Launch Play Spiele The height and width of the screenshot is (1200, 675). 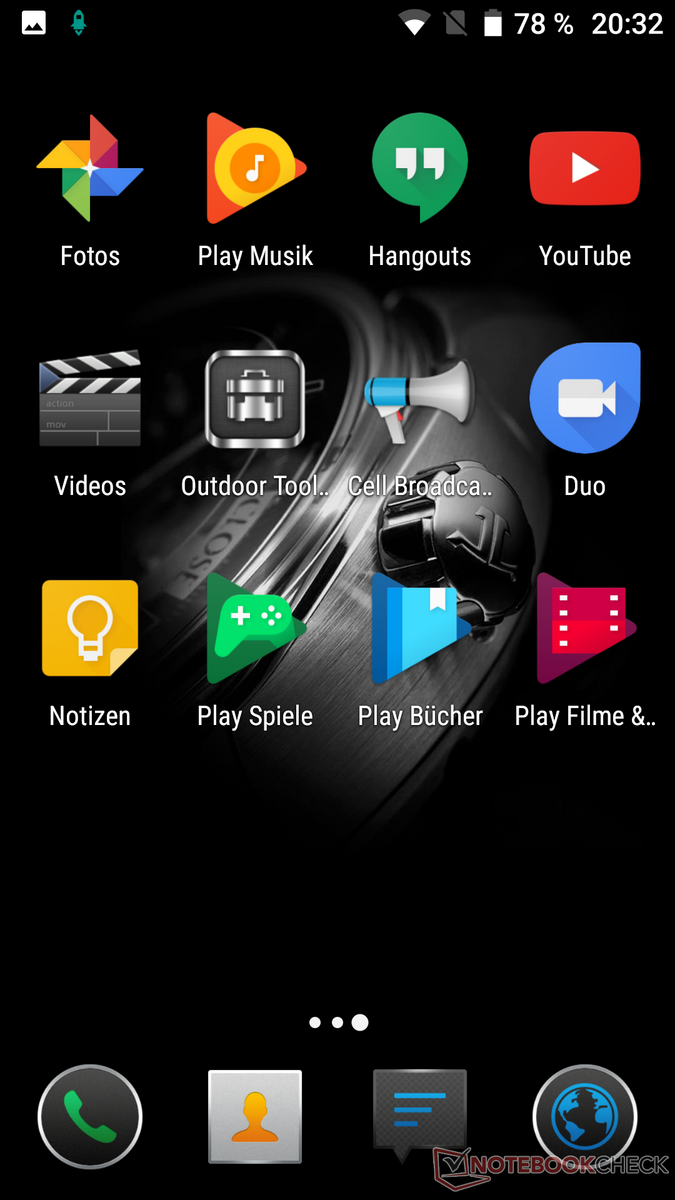click(255, 628)
